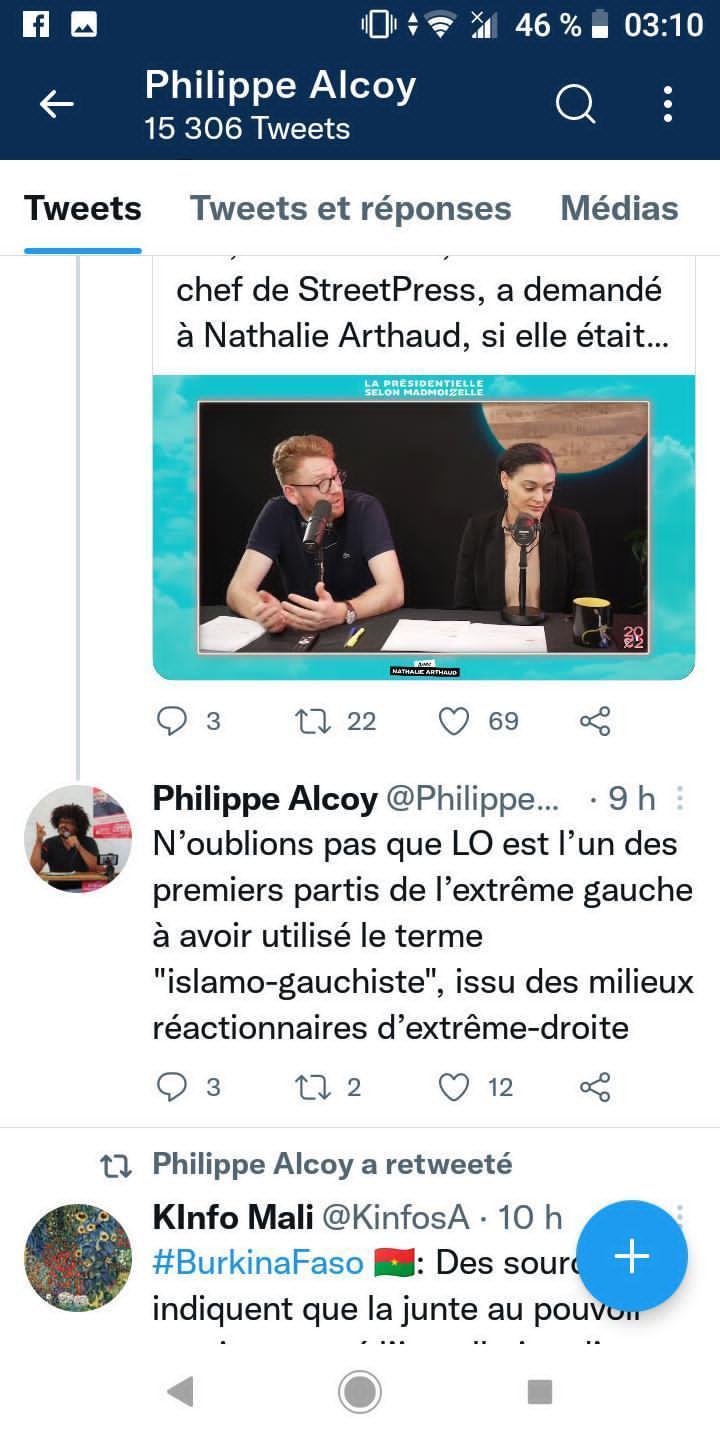Search within Philippe Alcoy's tweets
The width and height of the screenshot is (720, 1440).
pyautogui.click(x=575, y=104)
